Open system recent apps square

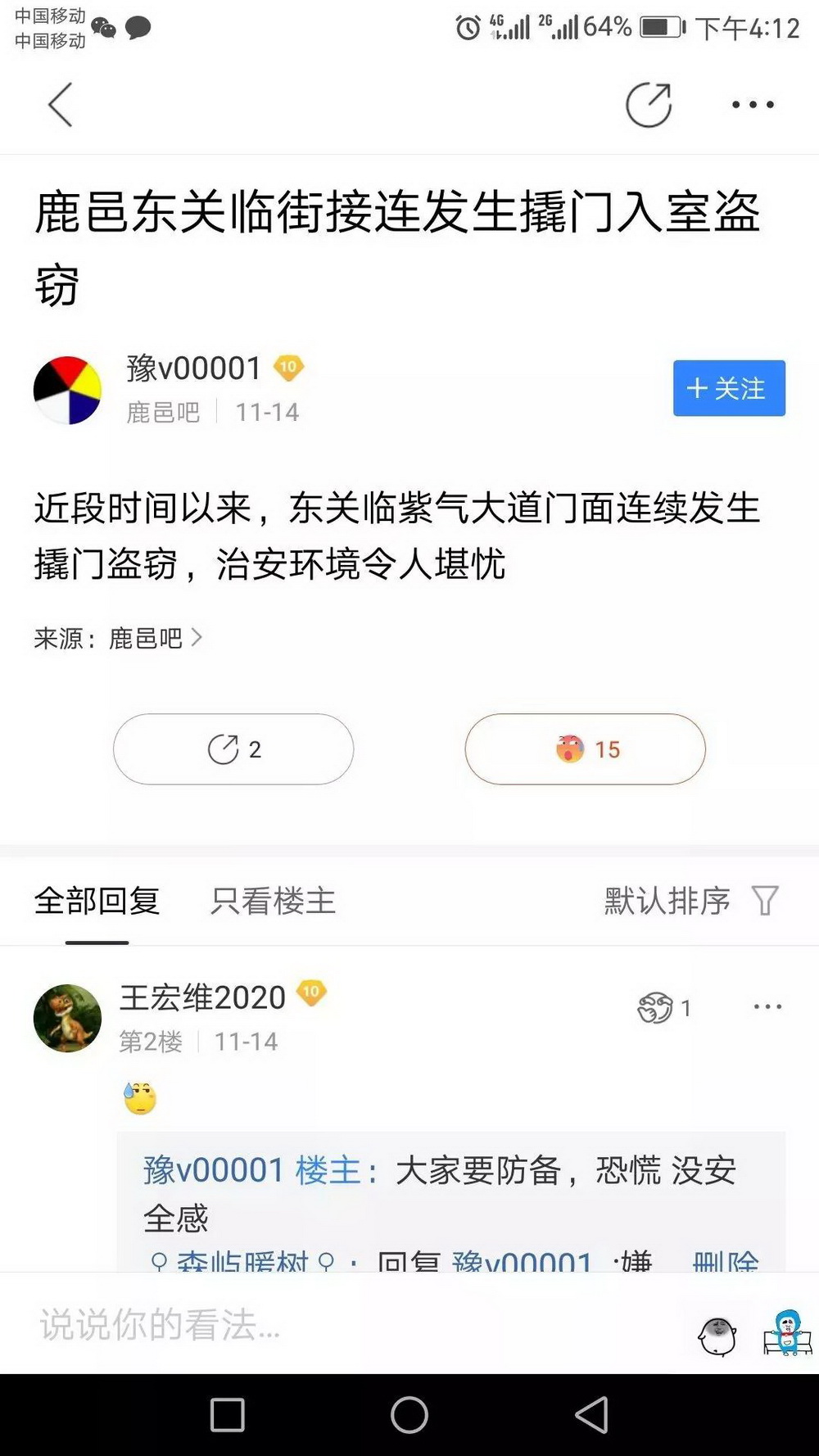228,1414
